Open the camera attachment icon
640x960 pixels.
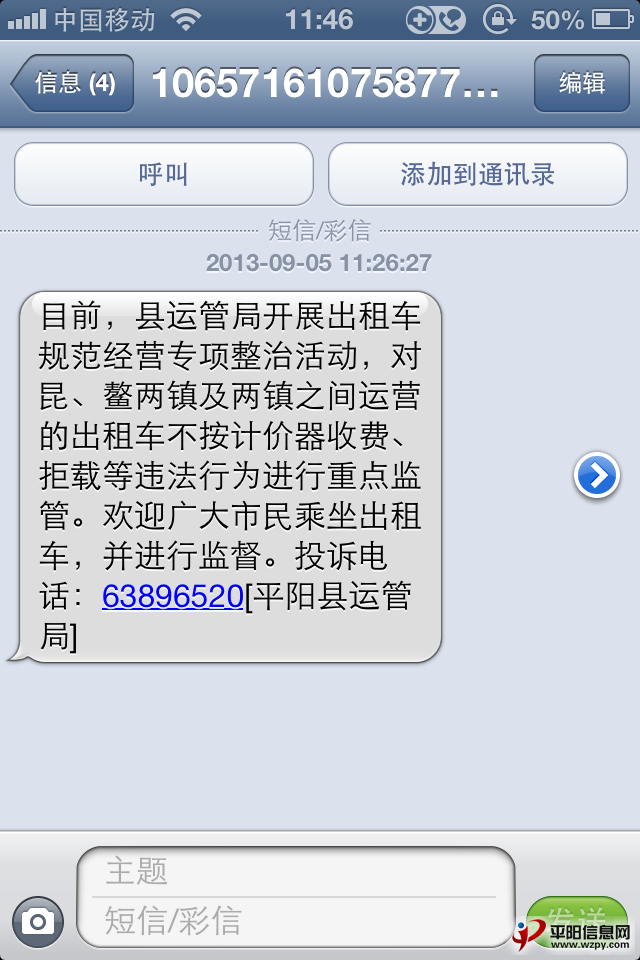coord(38,920)
